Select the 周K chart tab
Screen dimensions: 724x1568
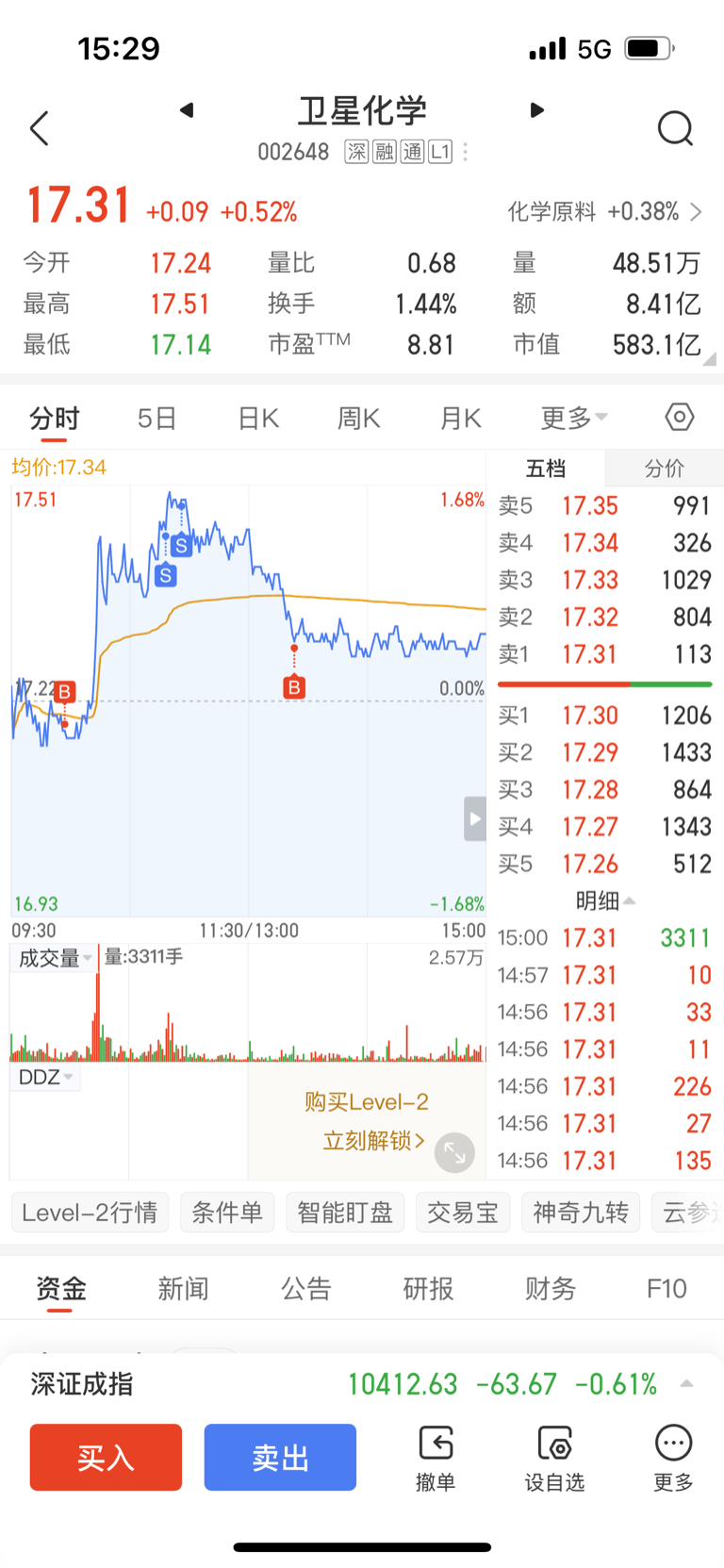[x=359, y=418]
